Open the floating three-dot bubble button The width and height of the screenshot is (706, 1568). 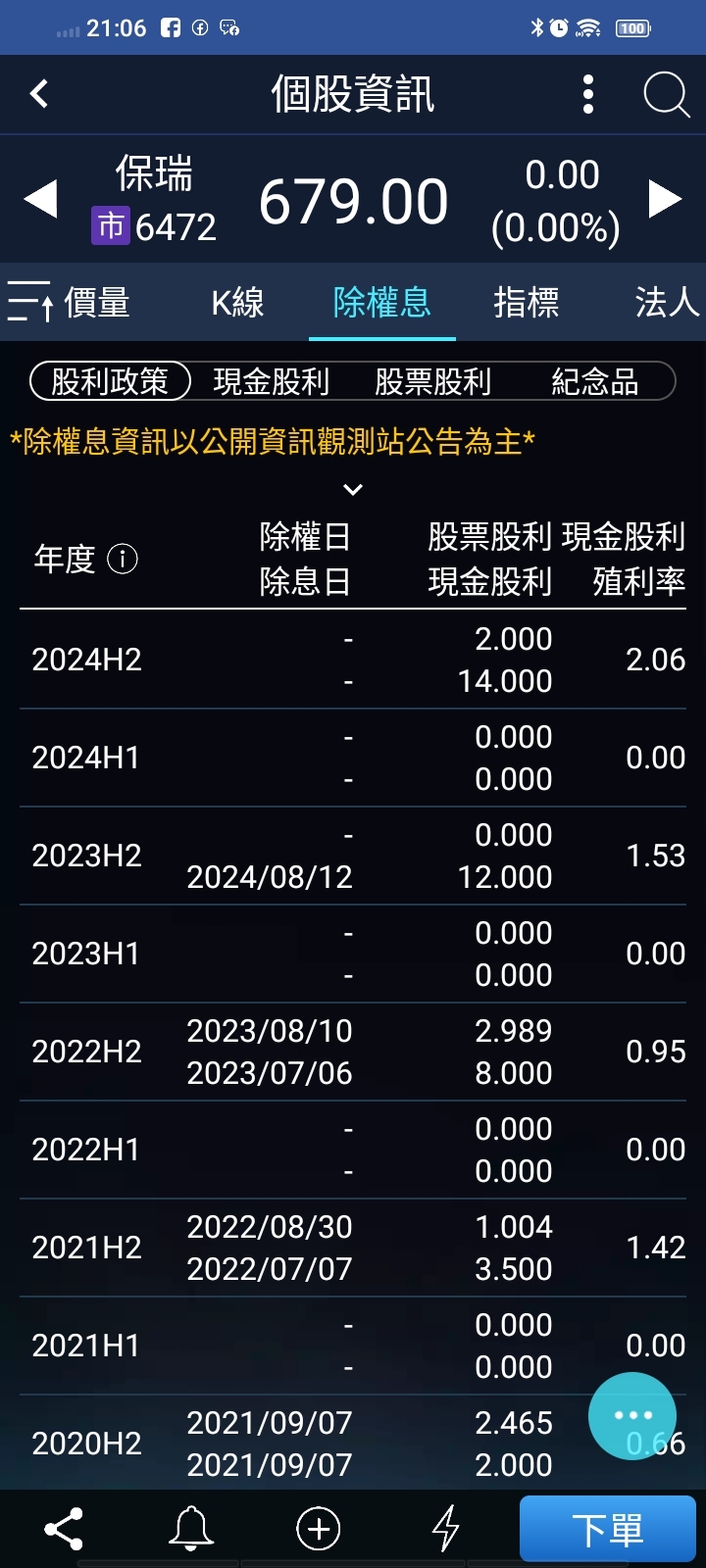tap(632, 1415)
